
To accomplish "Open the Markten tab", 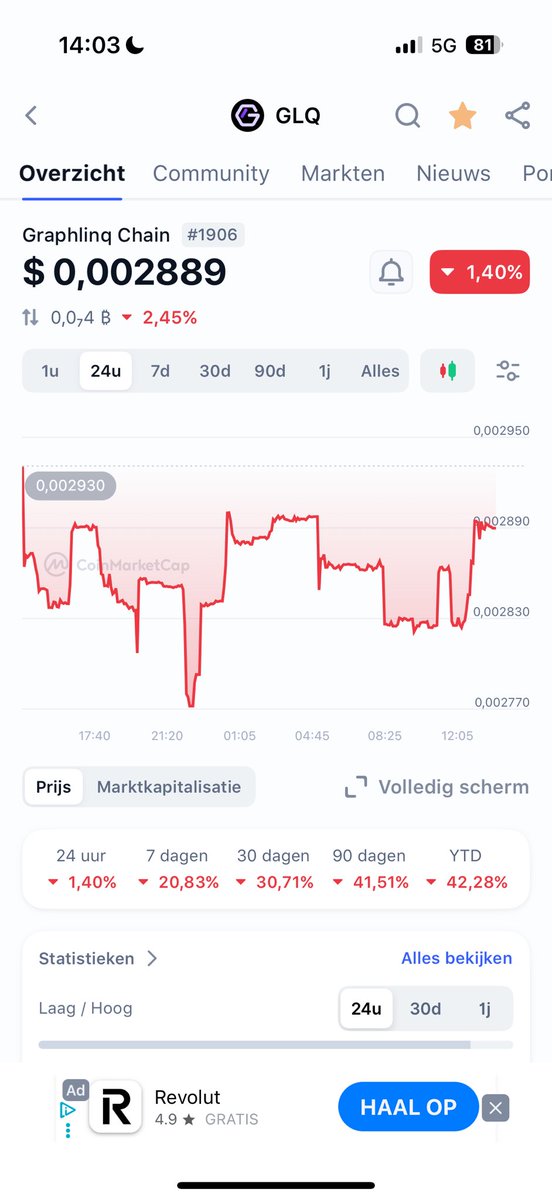I will (x=343, y=173).
